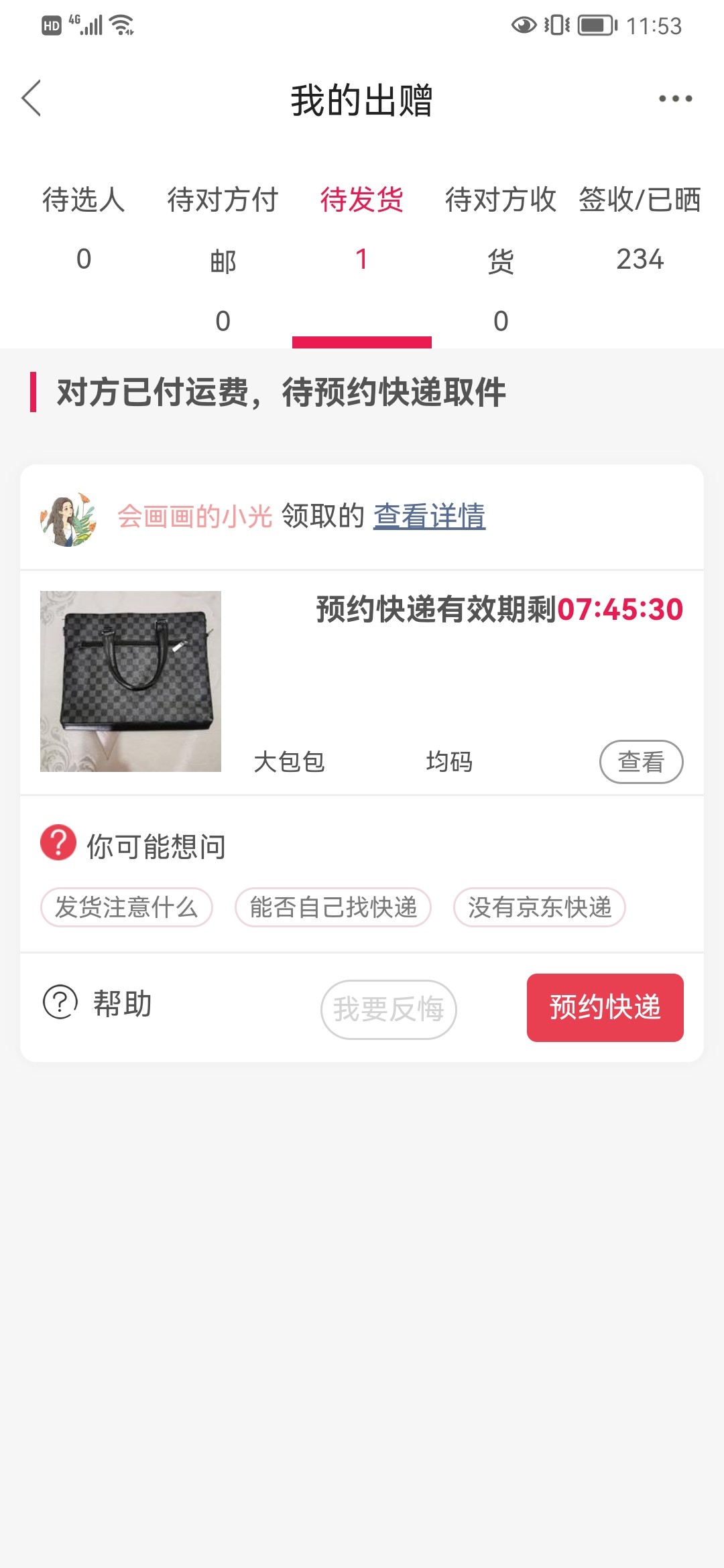The image size is (724, 1568).
Task: Switch to the 待对方收货 tab
Action: point(501,258)
